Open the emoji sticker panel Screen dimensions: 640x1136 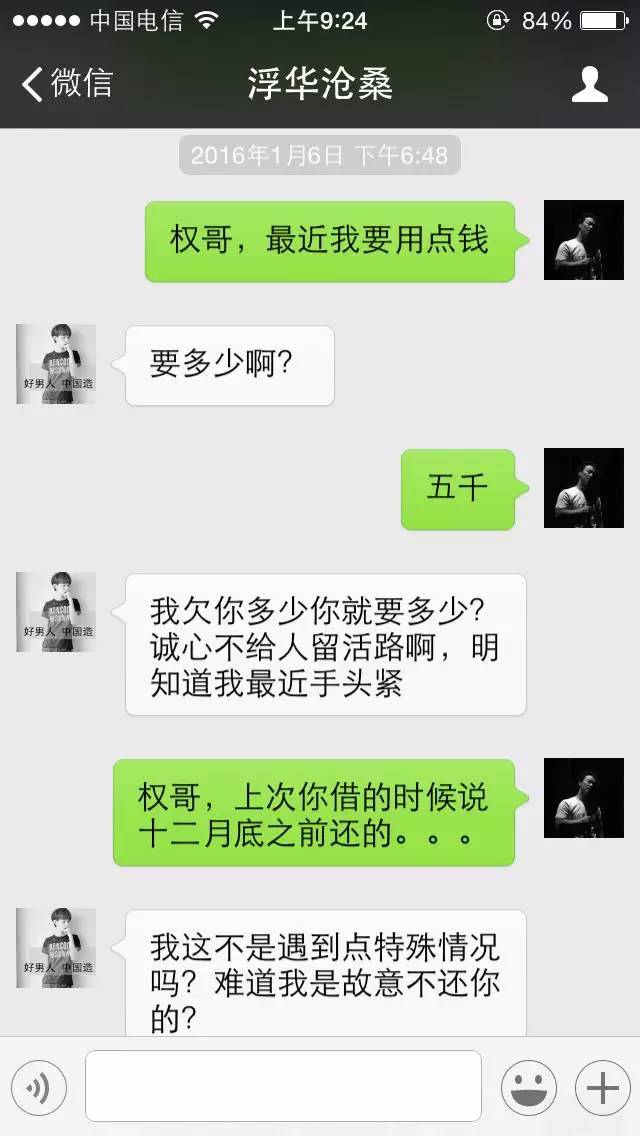coord(528,1087)
